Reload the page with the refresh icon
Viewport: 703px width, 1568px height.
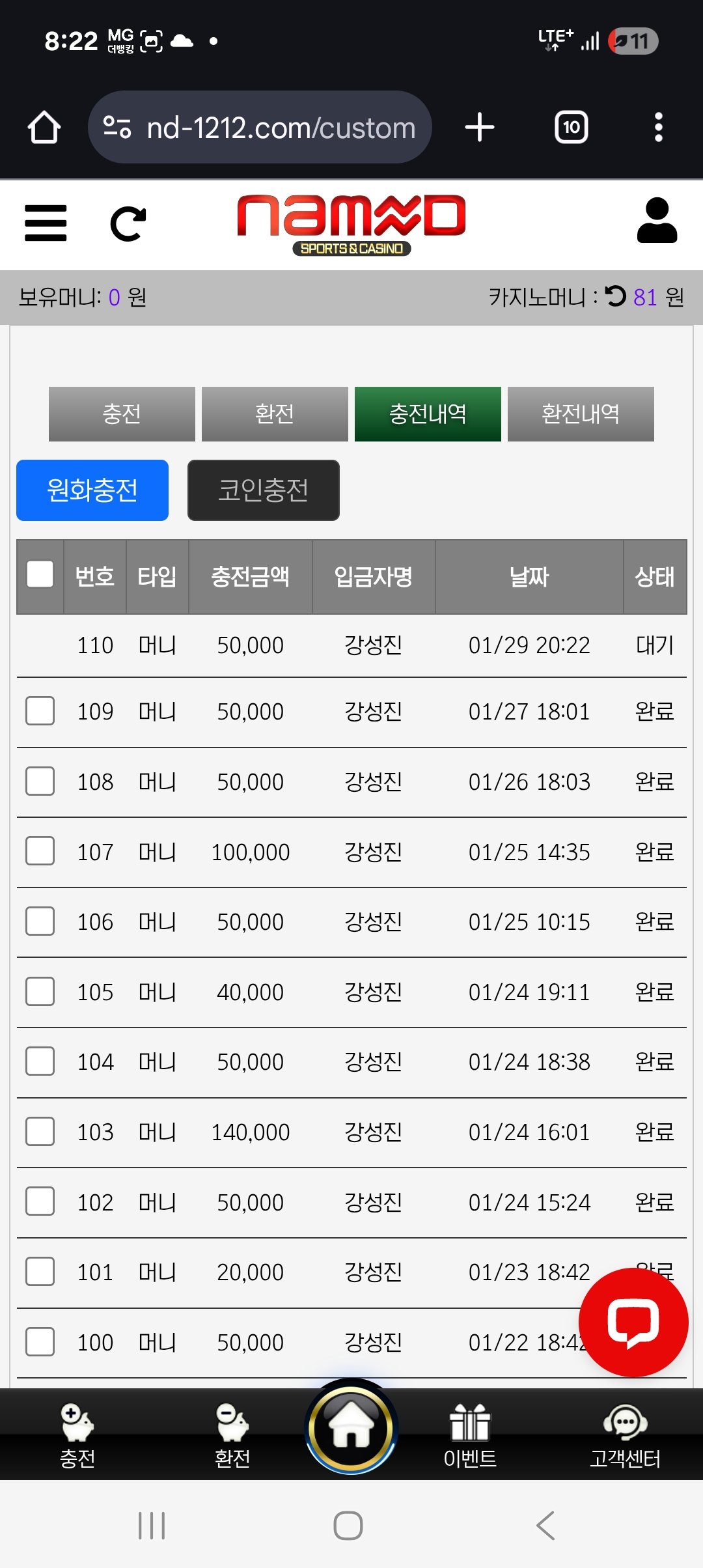coord(128,224)
